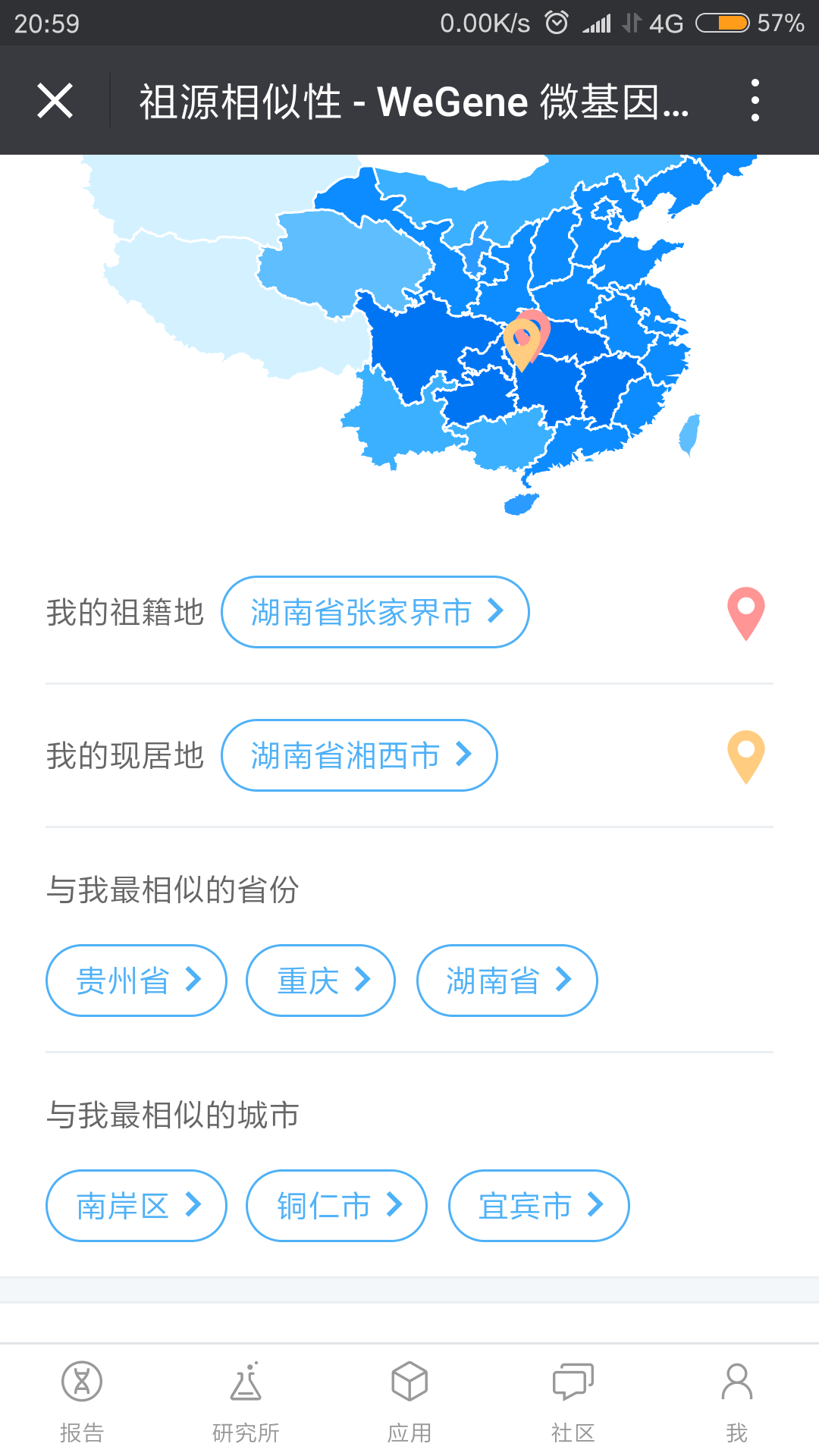Go to the 研究所 tab
This screenshot has height=1456, width=819.
click(x=246, y=1401)
